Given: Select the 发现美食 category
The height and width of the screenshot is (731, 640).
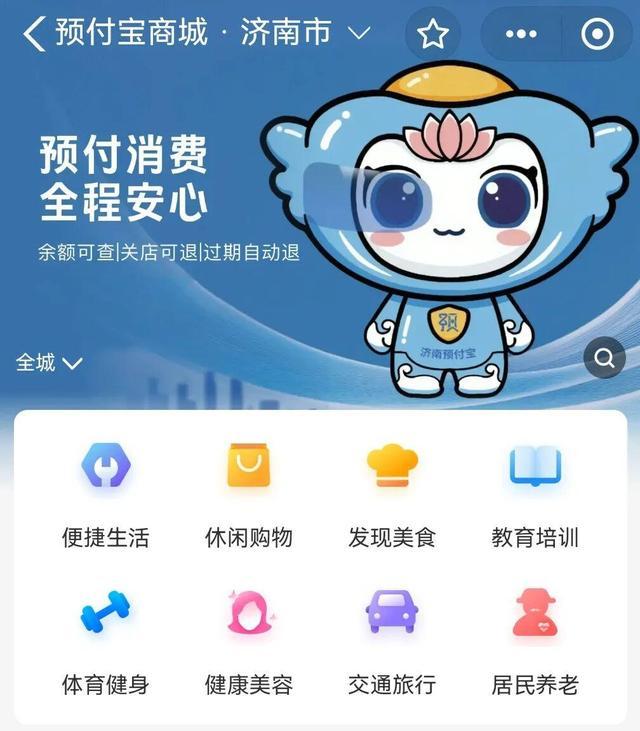Looking at the screenshot, I should [392, 495].
